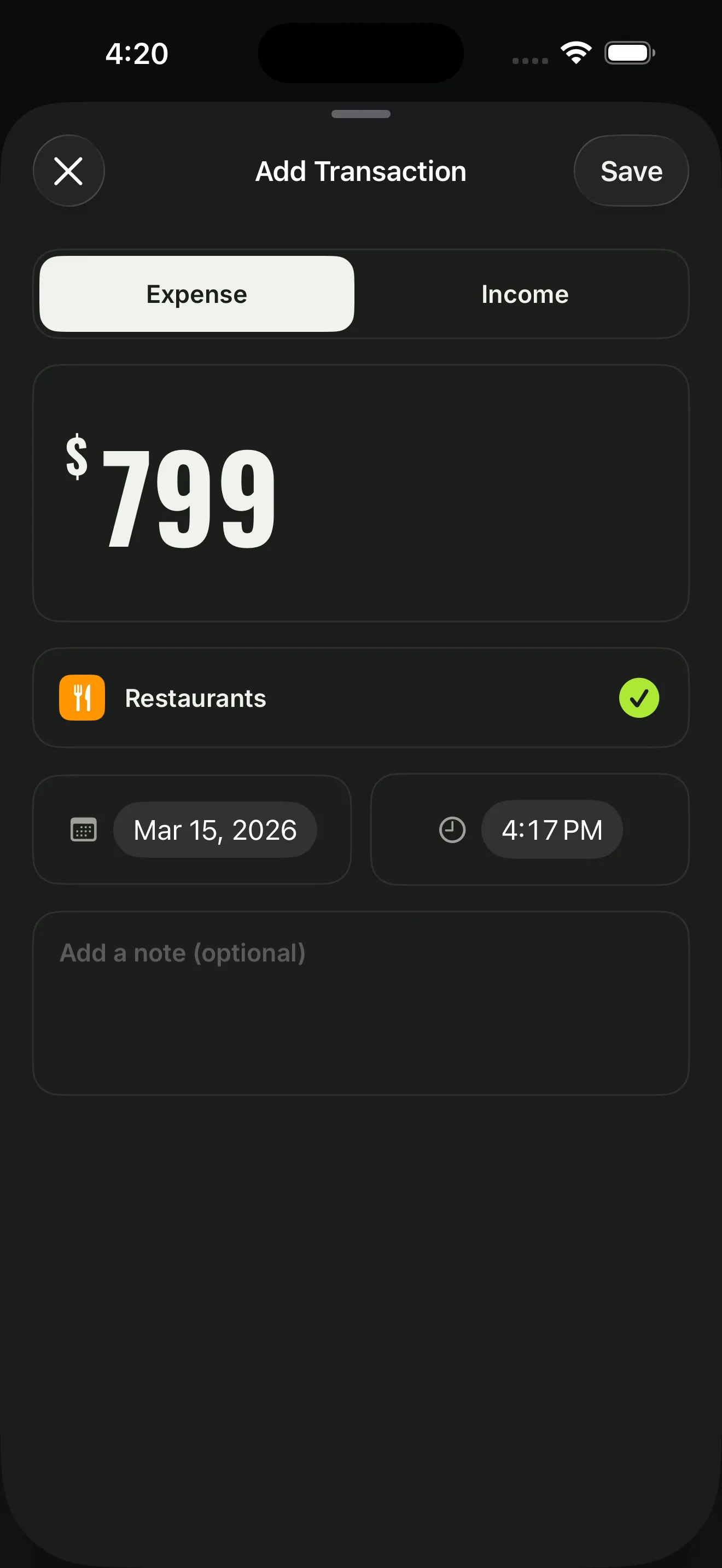Screen dimensions: 722x1568
Task: Expand the Restaurants category selector
Action: coord(361,698)
